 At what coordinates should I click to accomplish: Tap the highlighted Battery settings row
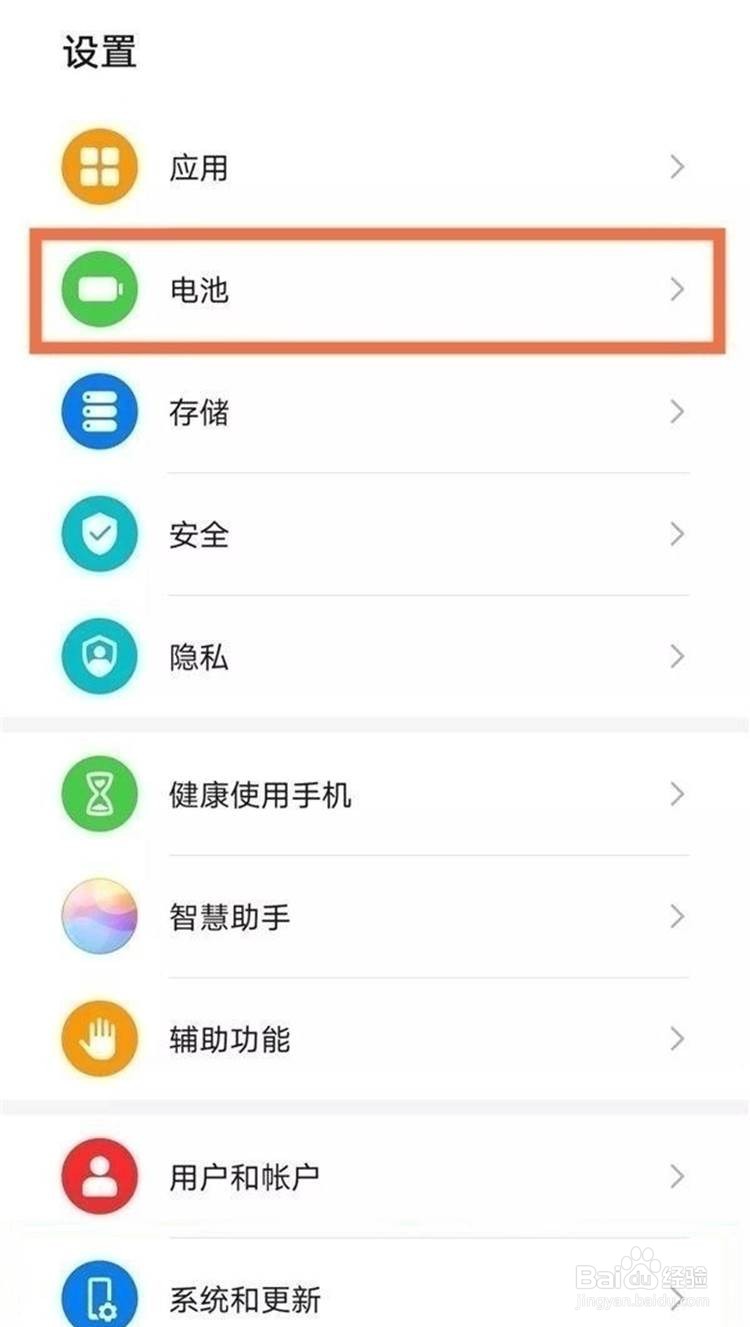coord(375,290)
